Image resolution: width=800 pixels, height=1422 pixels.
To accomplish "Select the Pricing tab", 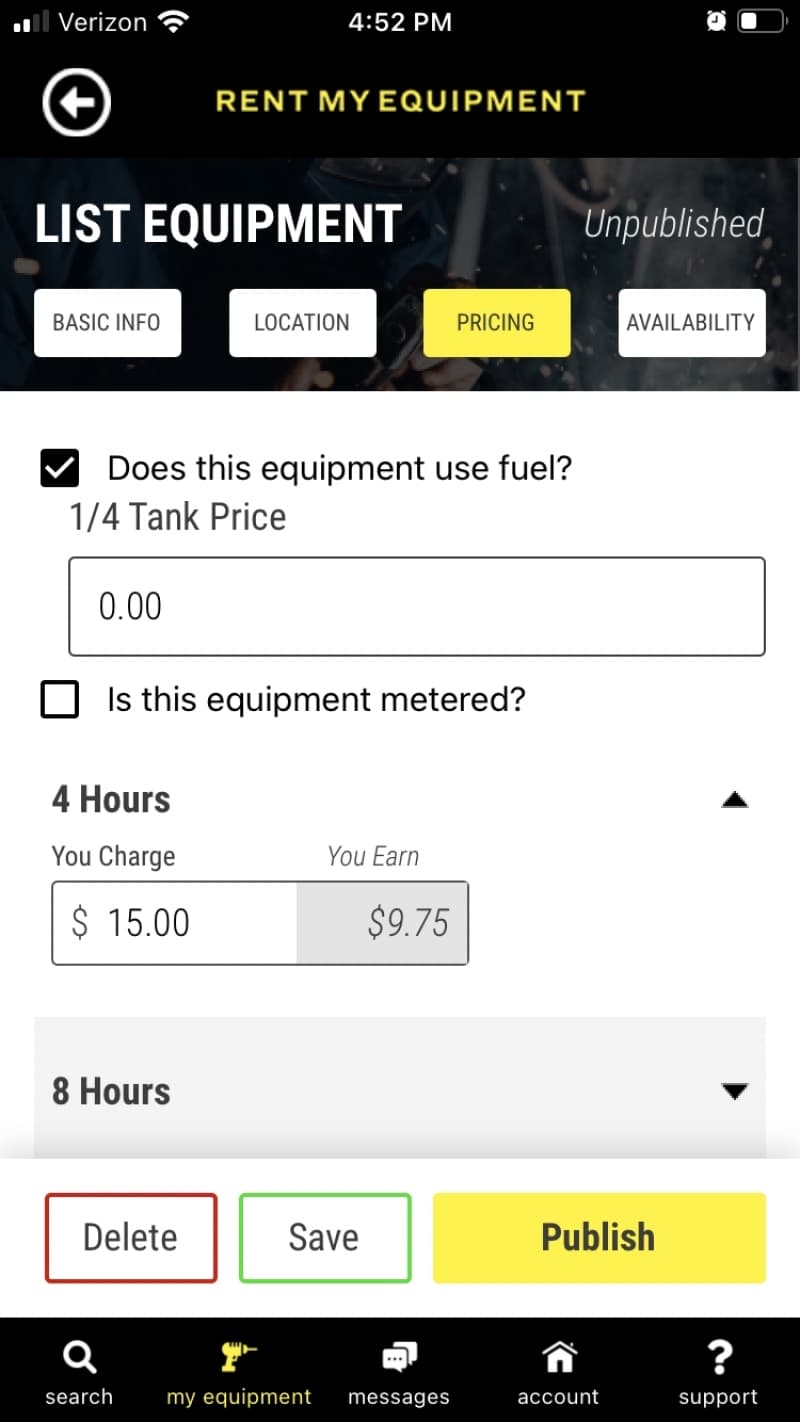I will pyautogui.click(x=496, y=323).
